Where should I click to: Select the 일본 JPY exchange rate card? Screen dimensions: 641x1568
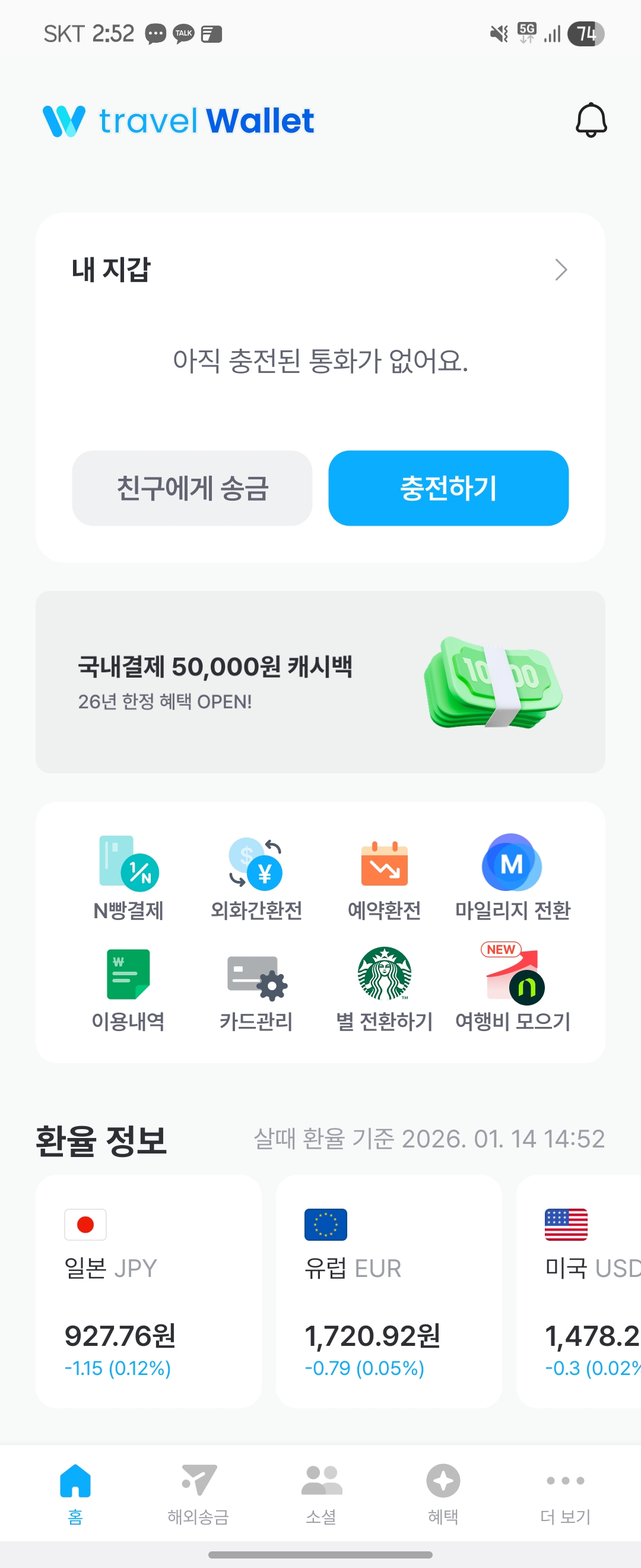pos(149,1291)
